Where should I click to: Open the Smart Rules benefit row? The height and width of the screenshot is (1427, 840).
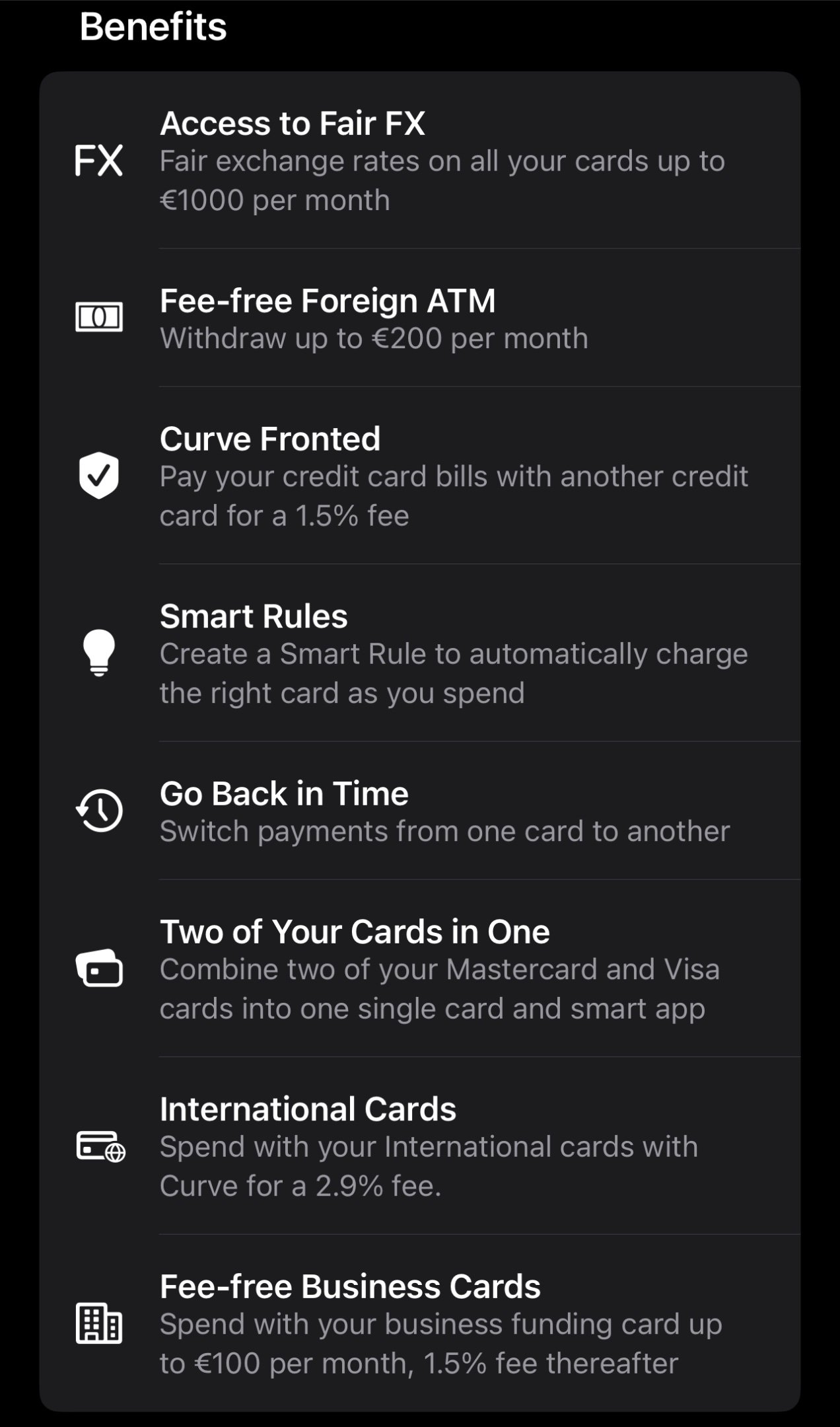[x=420, y=653]
